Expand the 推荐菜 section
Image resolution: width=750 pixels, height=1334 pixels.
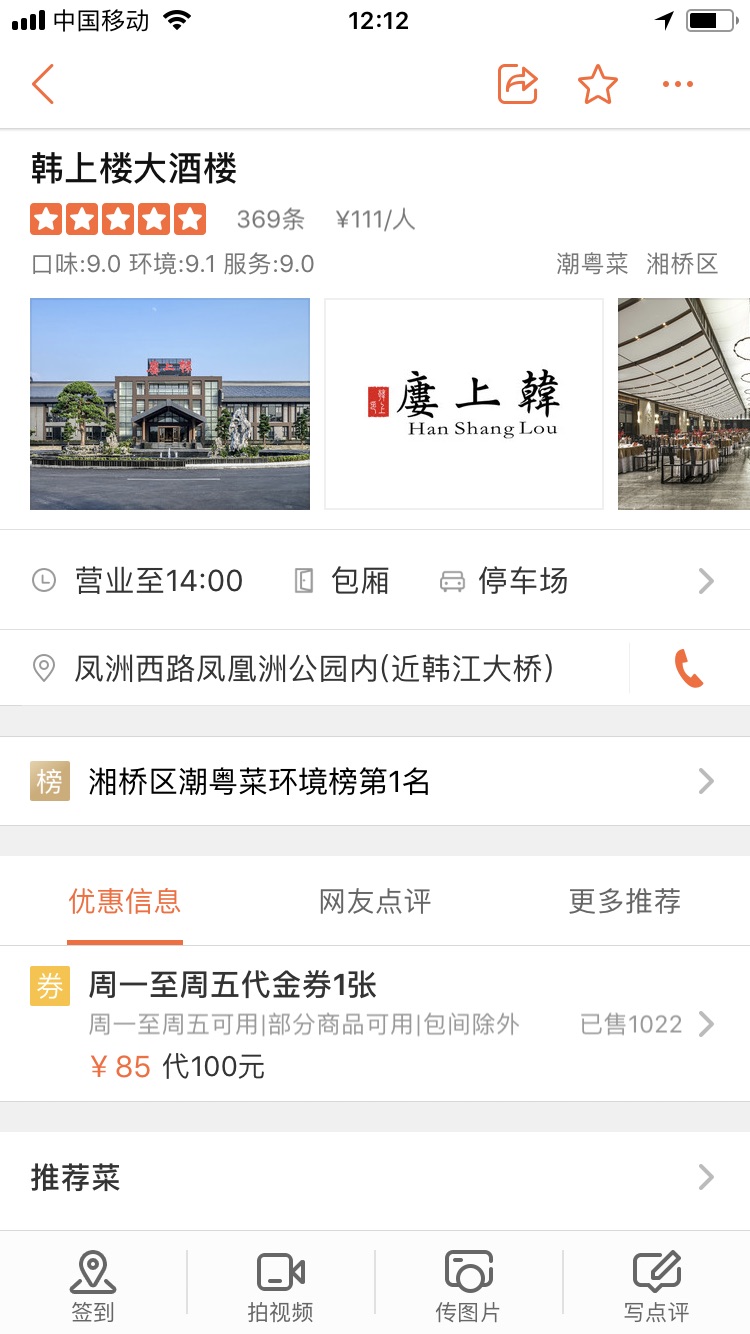pos(374,1178)
